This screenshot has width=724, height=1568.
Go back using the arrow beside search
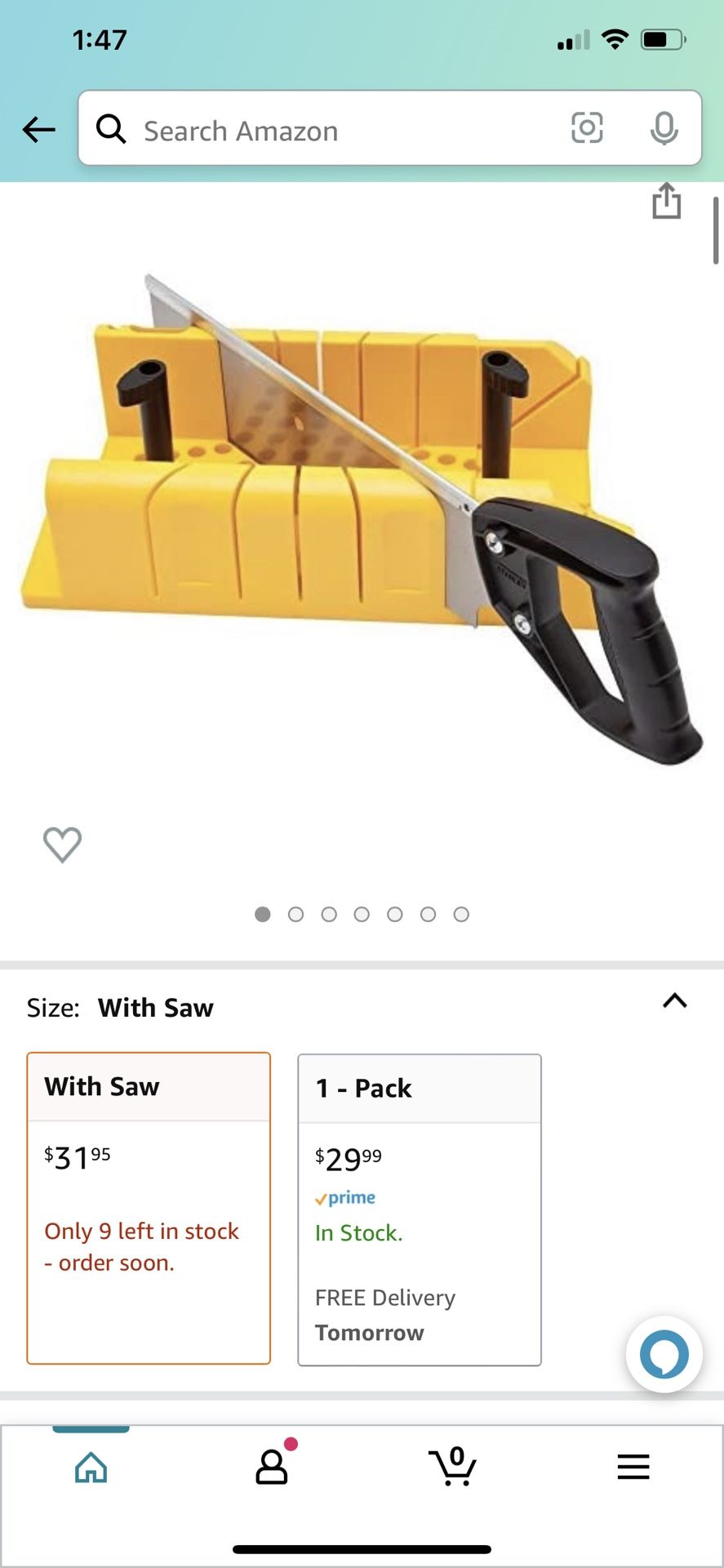point(38,129)
